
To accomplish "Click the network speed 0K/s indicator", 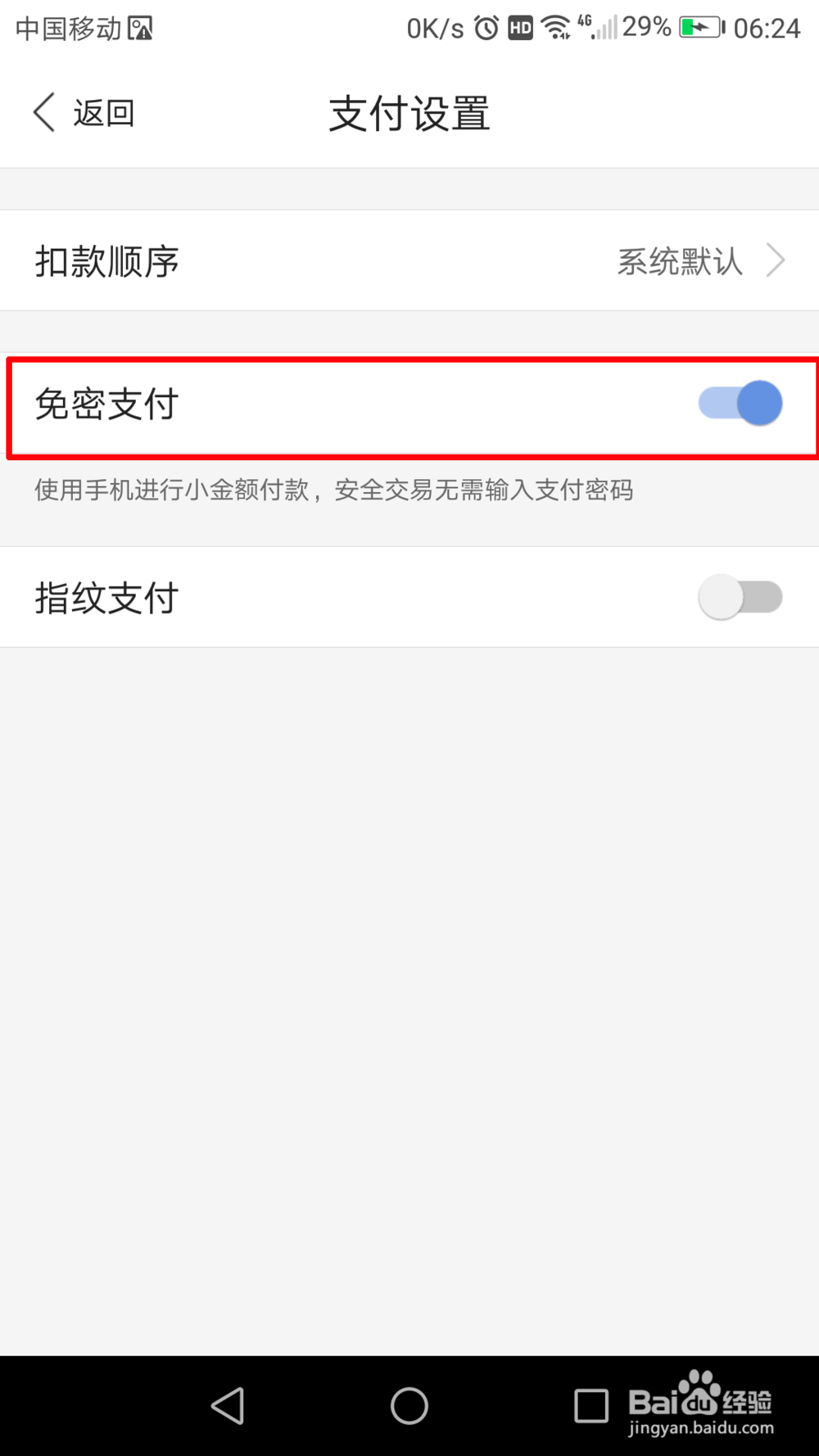I will point(436,27).
